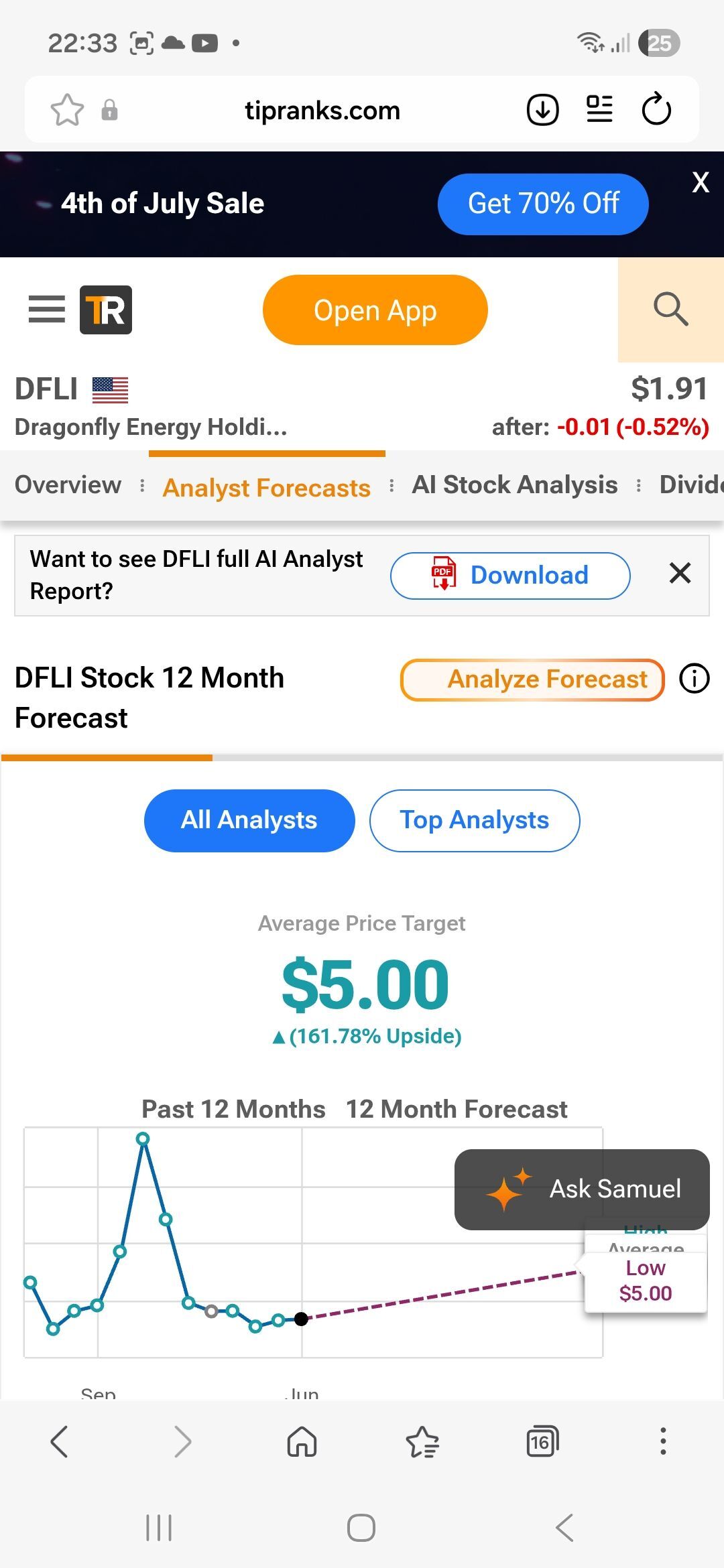
Task: Tap Analyze Forecast button
Action: coord(533,679)
